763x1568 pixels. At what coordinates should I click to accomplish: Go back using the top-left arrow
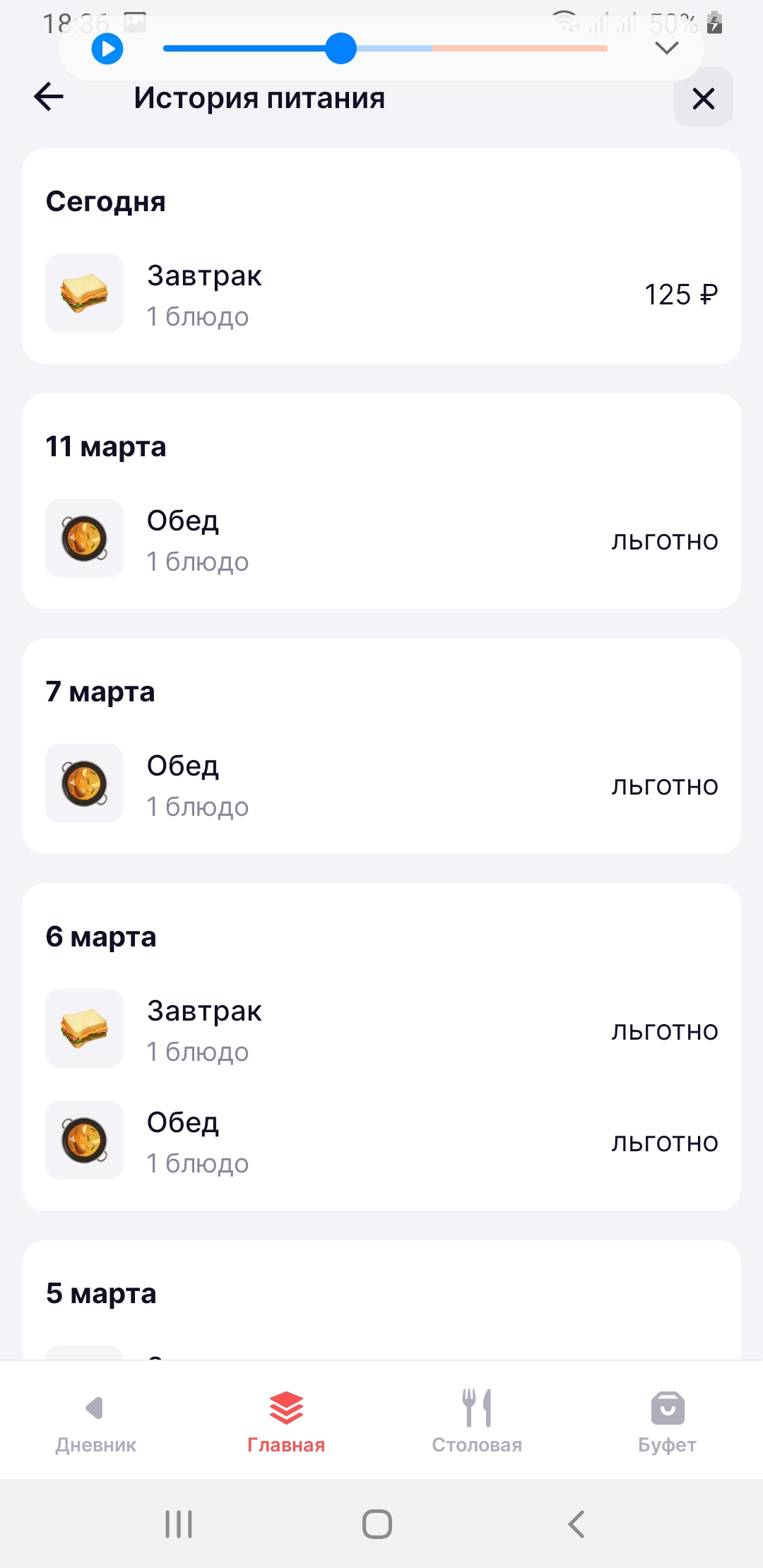point(49,97)
